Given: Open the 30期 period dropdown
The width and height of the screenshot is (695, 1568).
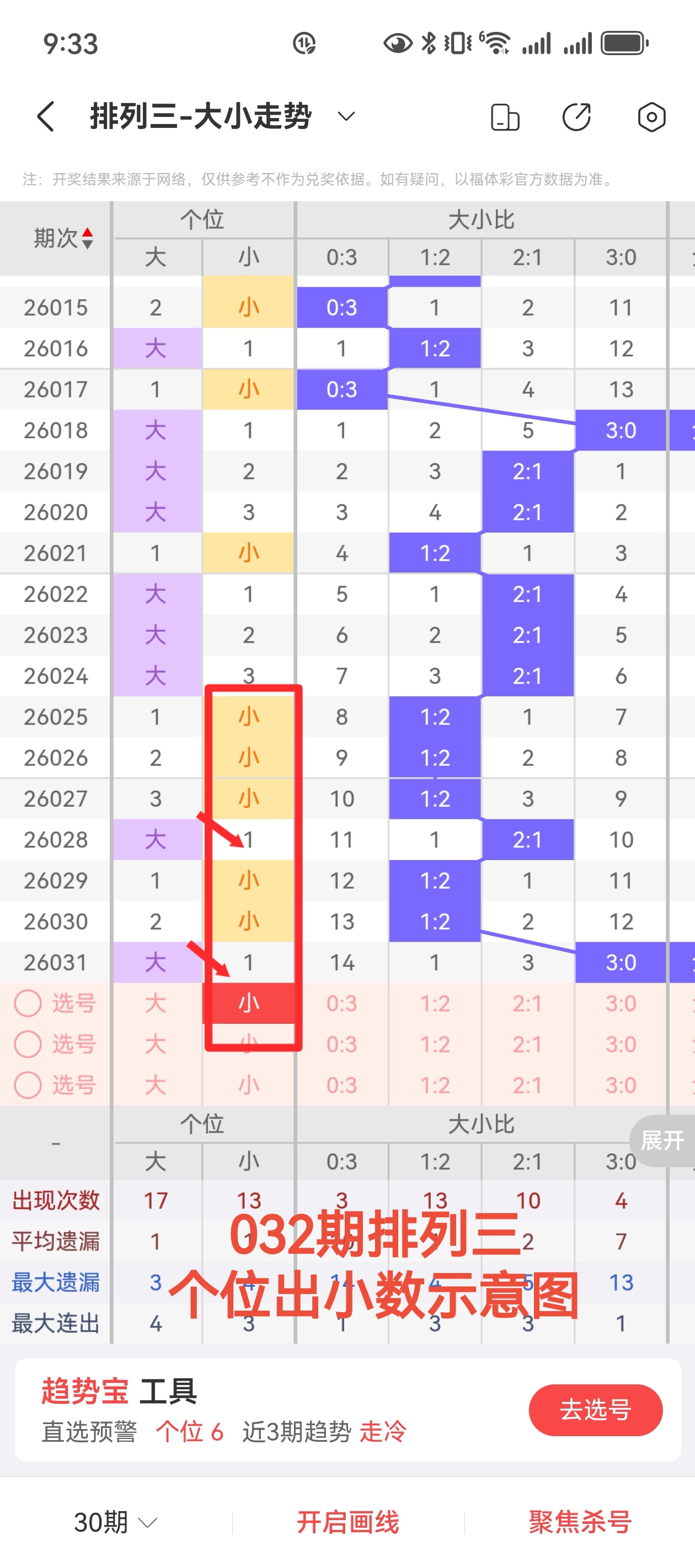Looking at the screenshot, I should (115, 1522).
